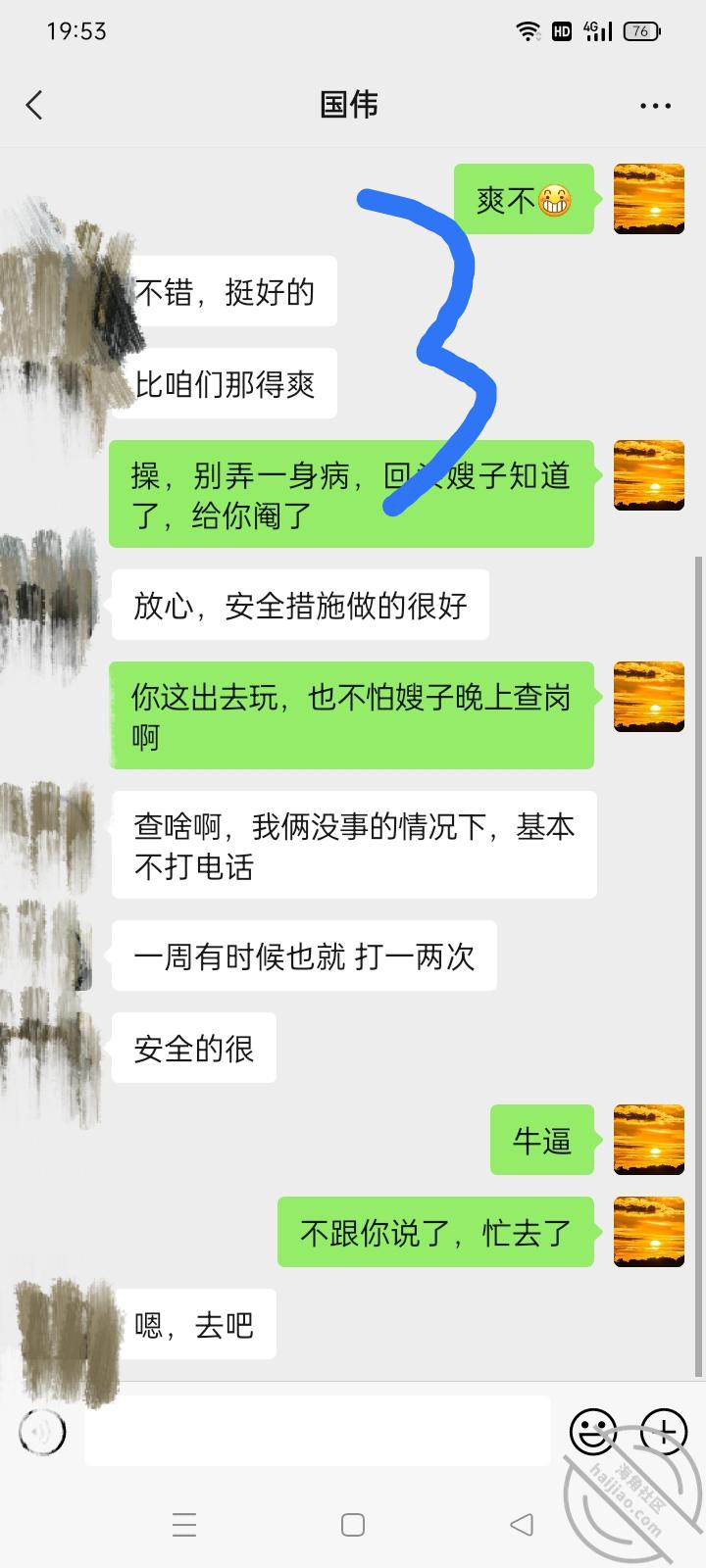Screen dimensions: 706x1568
Task: Tap the sunset avatar beside 爽不 message
Action: click(x=648, y=199)
